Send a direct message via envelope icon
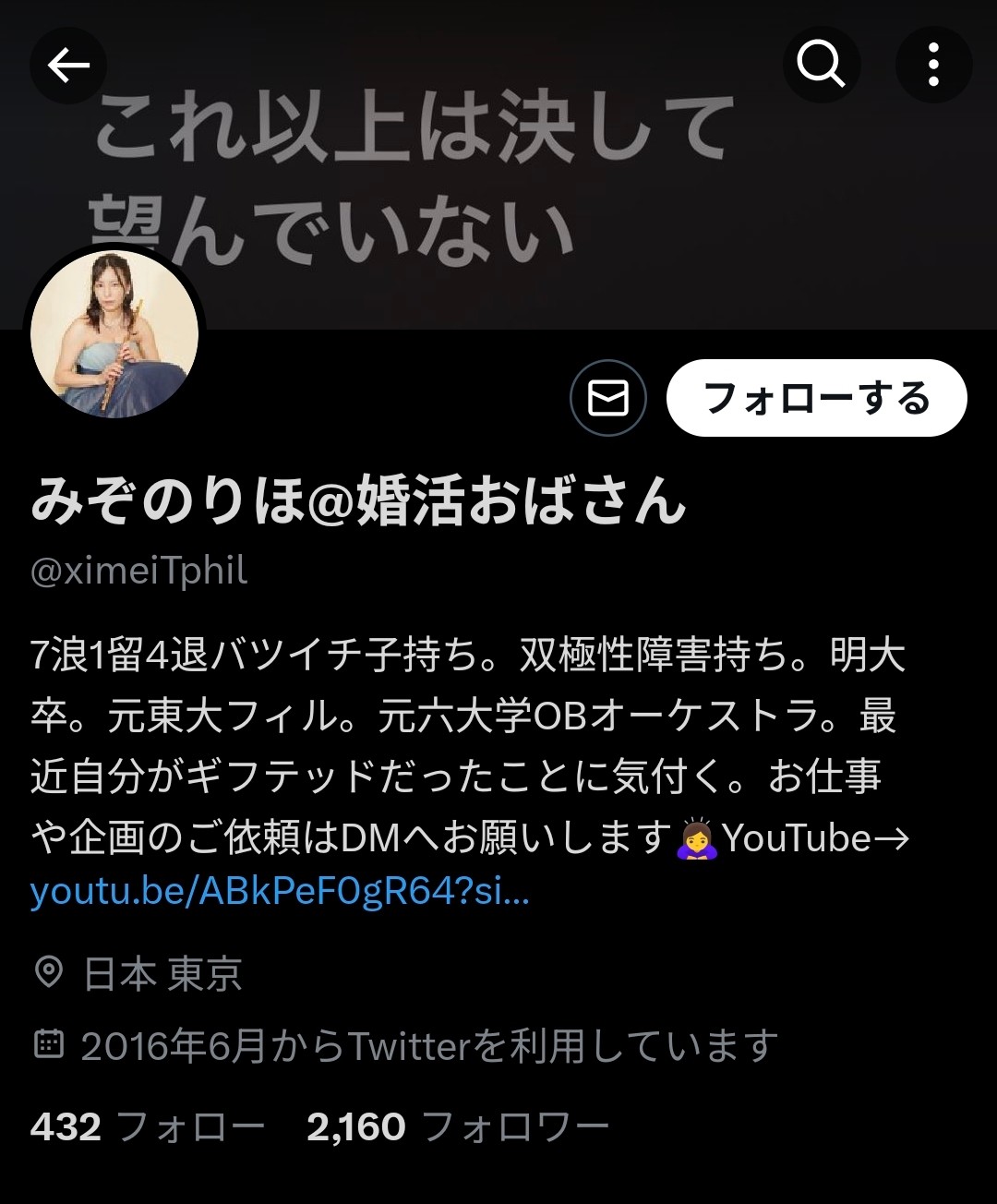997x1204 pixels. [x=608, y=398]
